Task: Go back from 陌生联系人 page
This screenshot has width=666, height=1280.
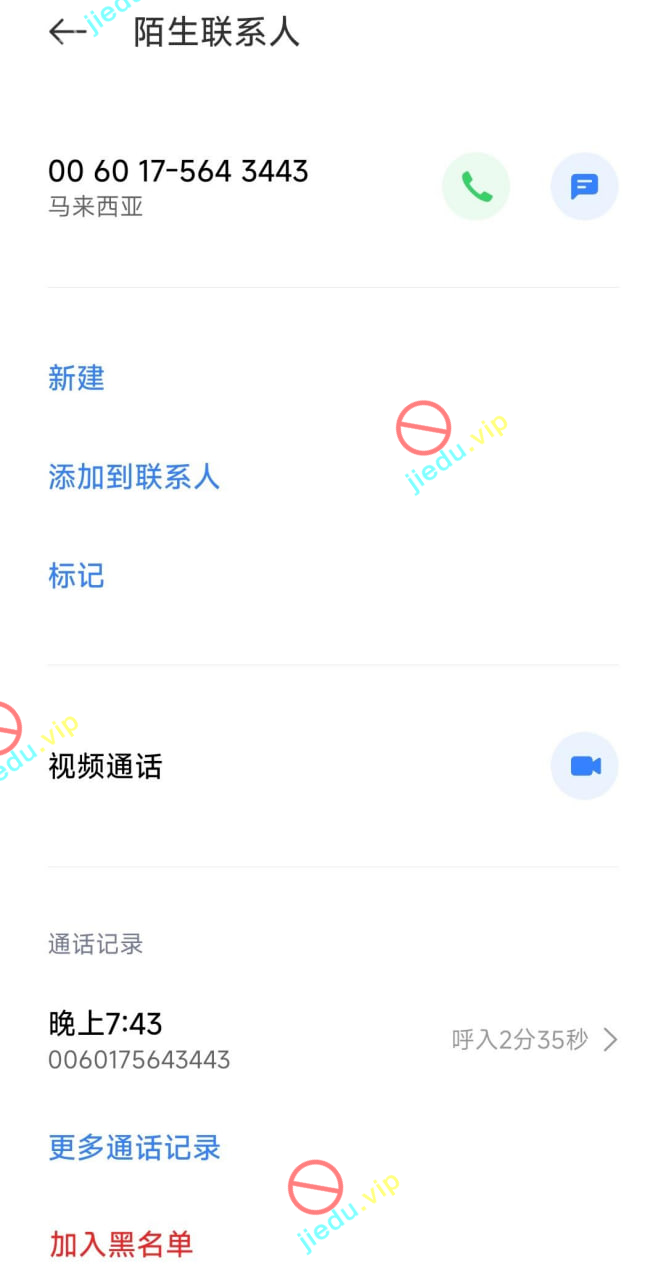Action: pos(67,33)
